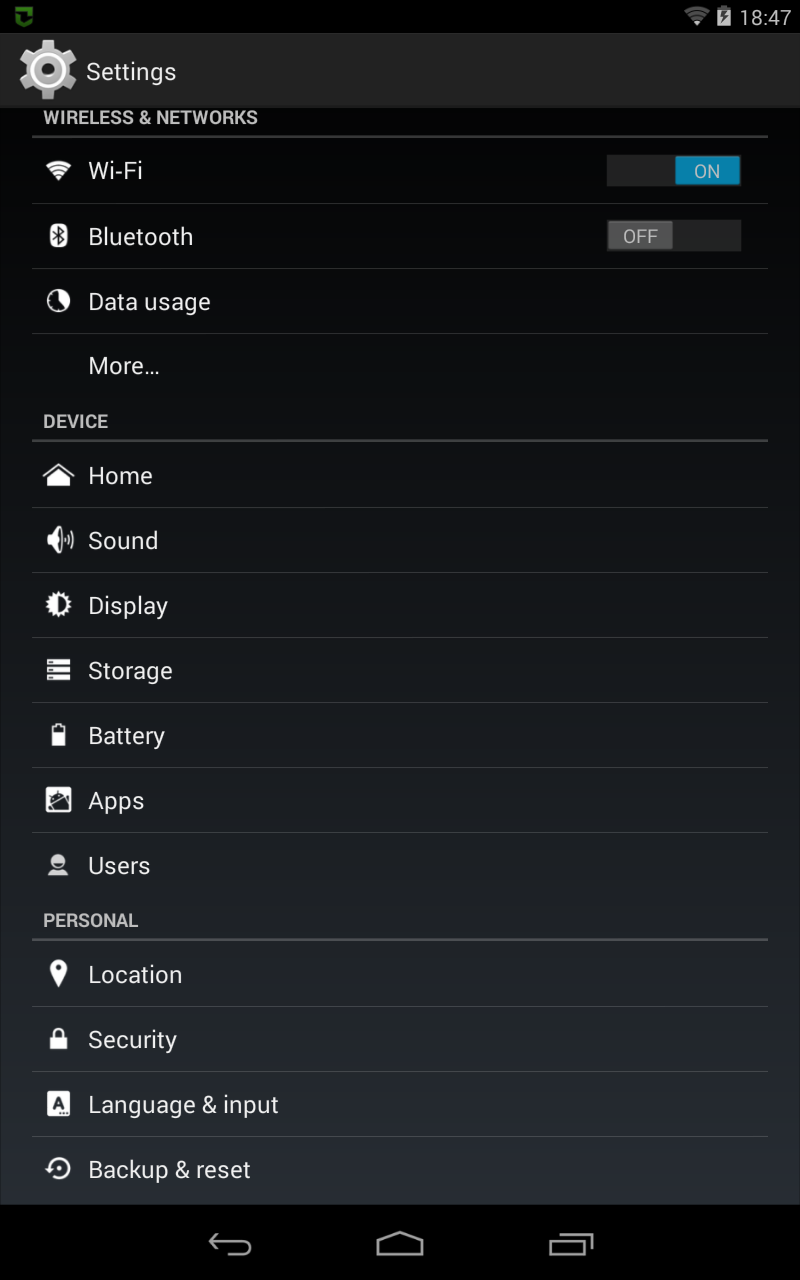Open Backup & reset
Image resolution: width=800 pixels, height=1280 pixels.
(x=169, y=1170)
